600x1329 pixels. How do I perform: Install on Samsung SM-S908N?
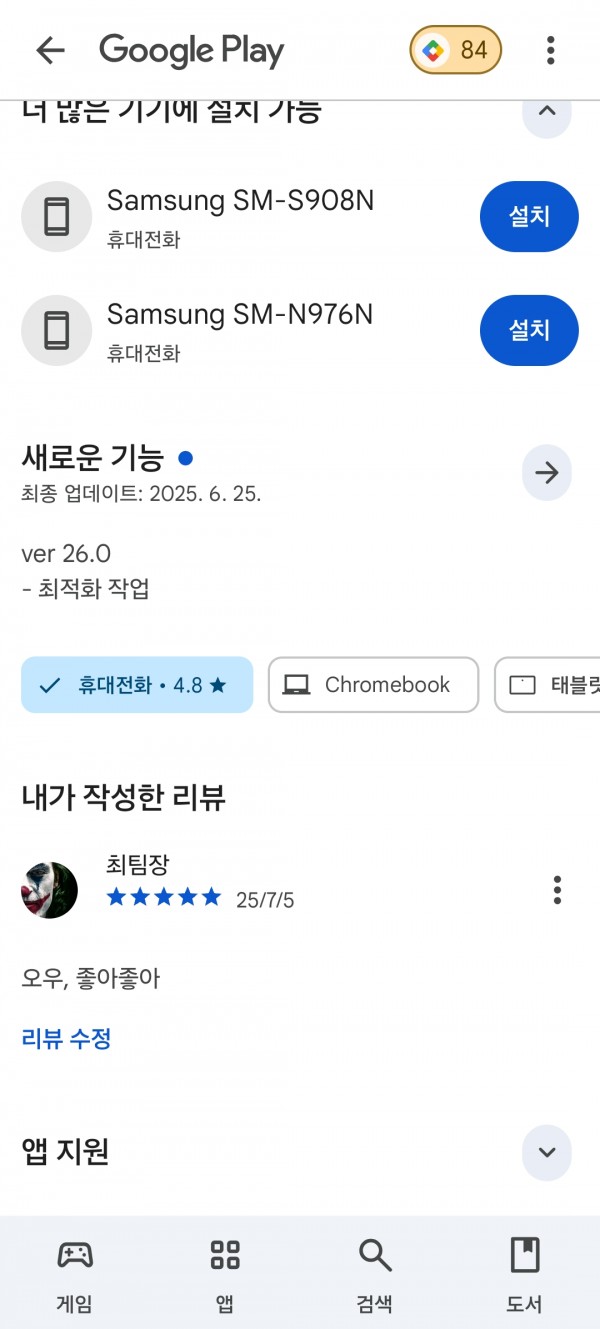click(529, 216)
